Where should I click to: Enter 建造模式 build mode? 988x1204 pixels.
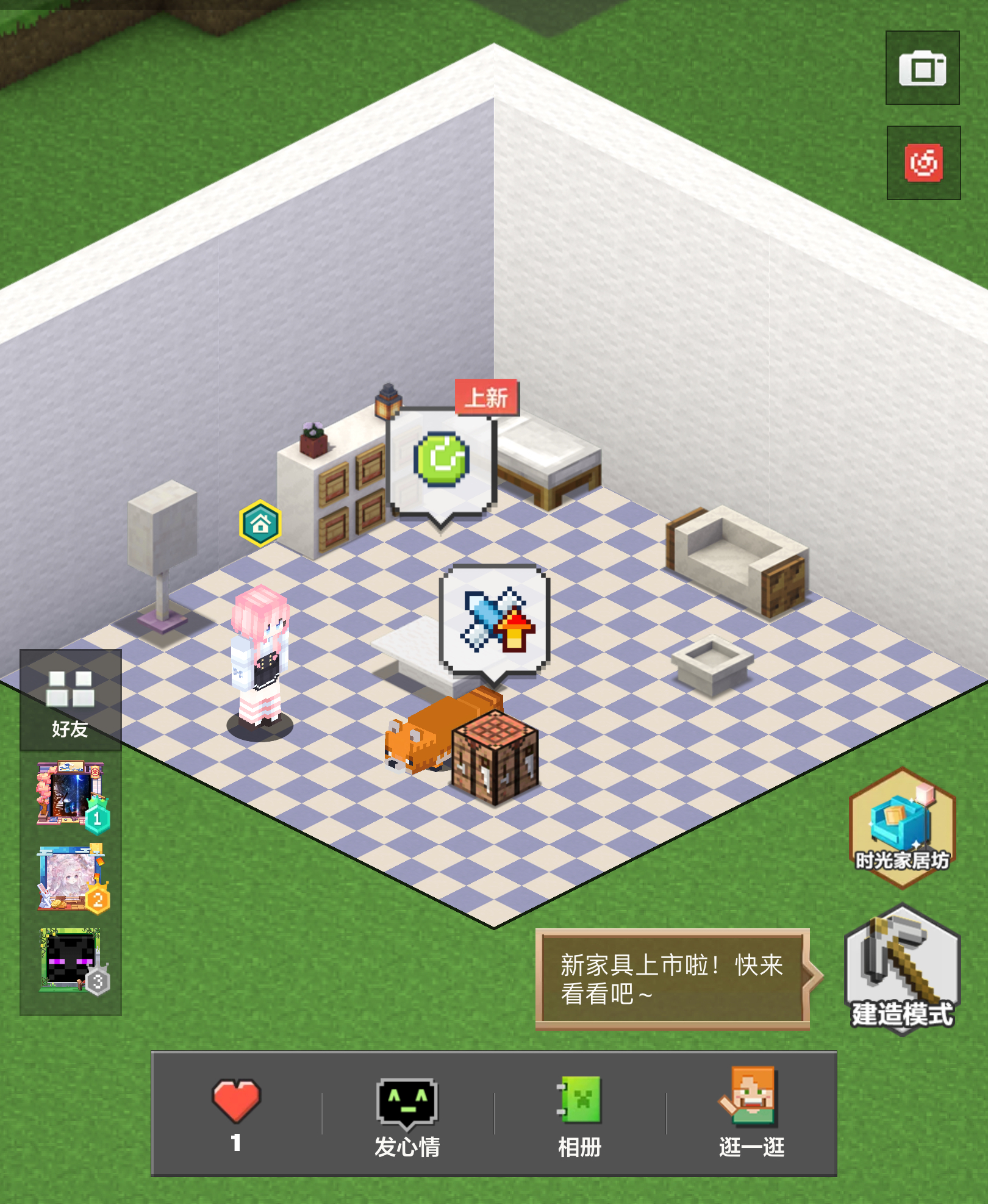click(902, 970)
